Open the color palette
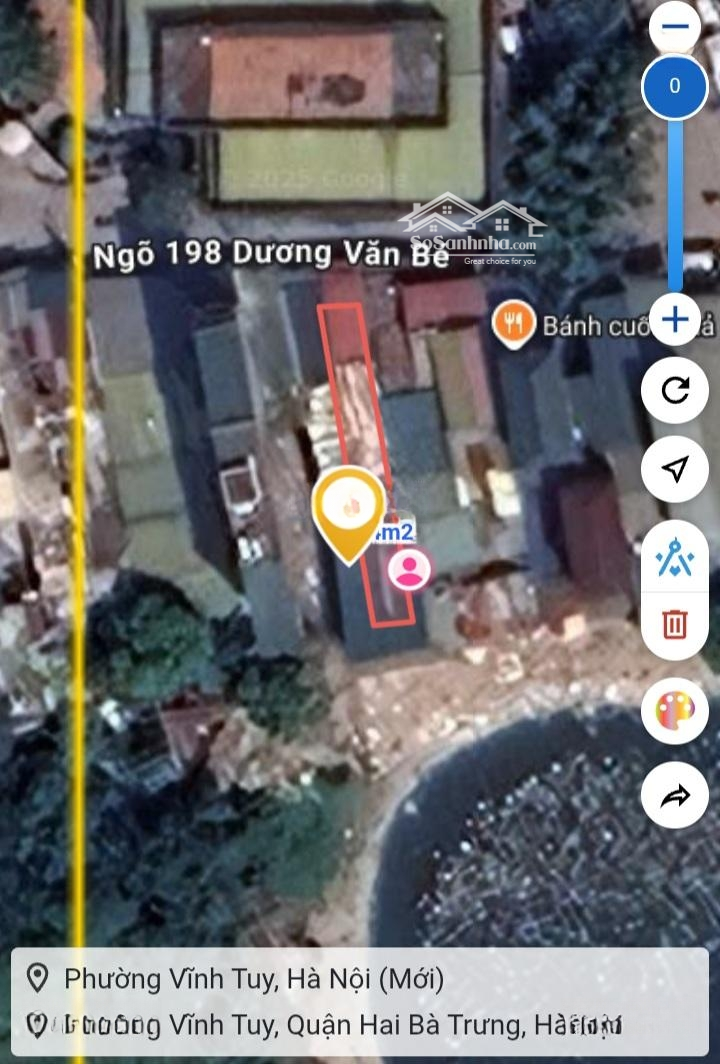This screenshot has height=1064, width=720. (675, 711)
